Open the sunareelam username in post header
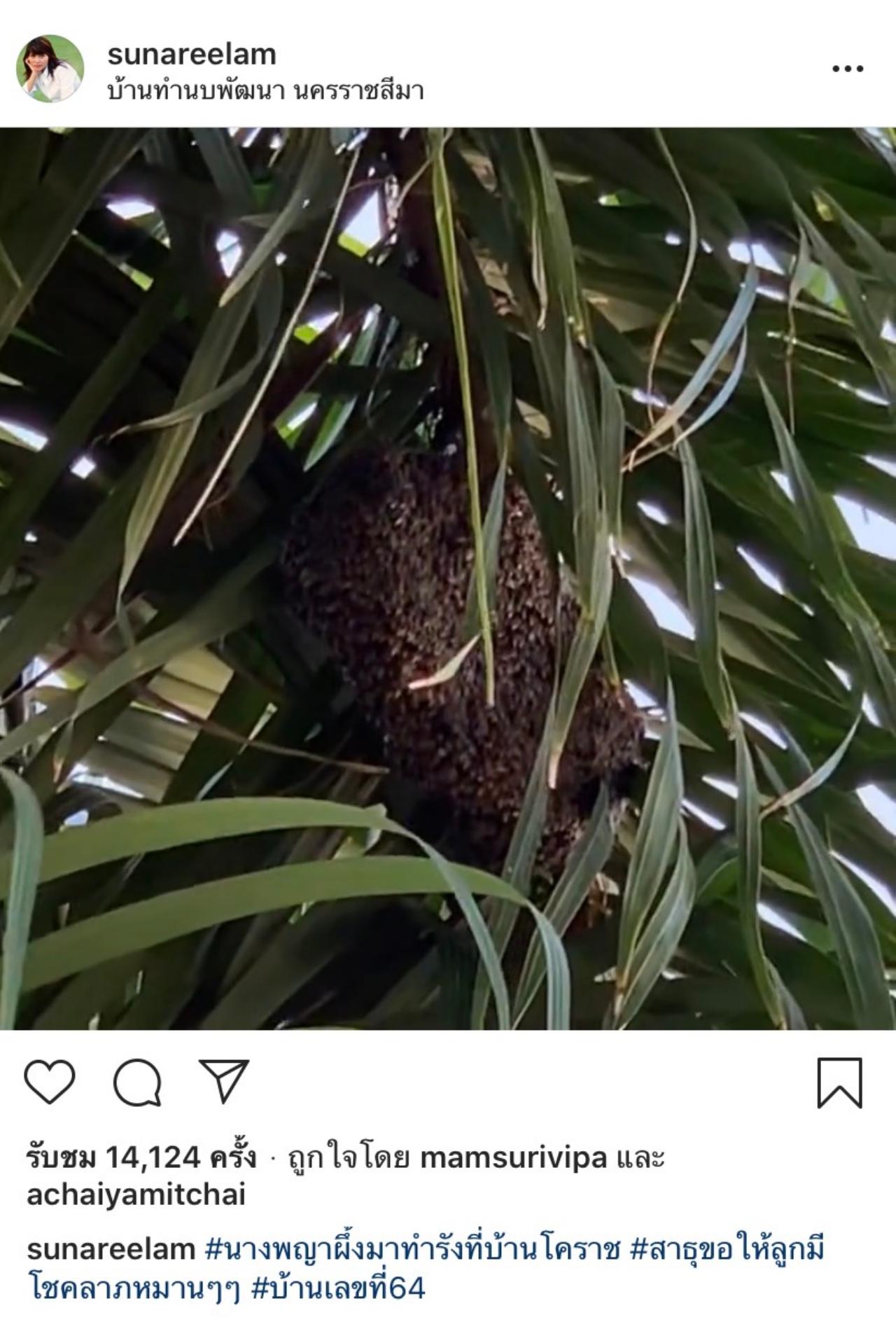Viewport: 896px width, 1317px height. (x=192, y=55)
